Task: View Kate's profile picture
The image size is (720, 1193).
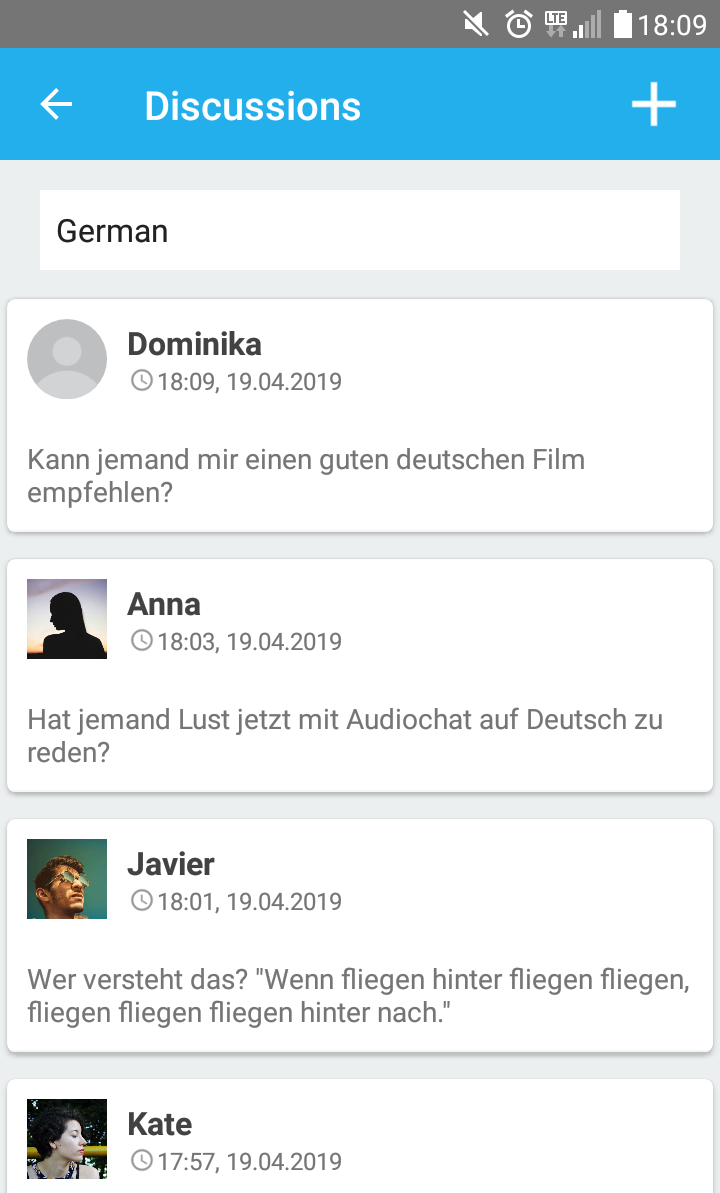Action: coord(67,1139)
